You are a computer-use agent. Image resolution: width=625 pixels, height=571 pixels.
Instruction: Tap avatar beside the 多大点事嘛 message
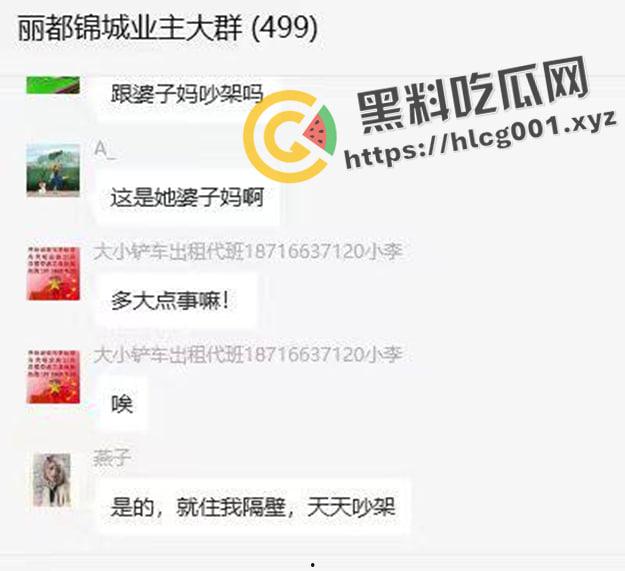coord(53,273)
